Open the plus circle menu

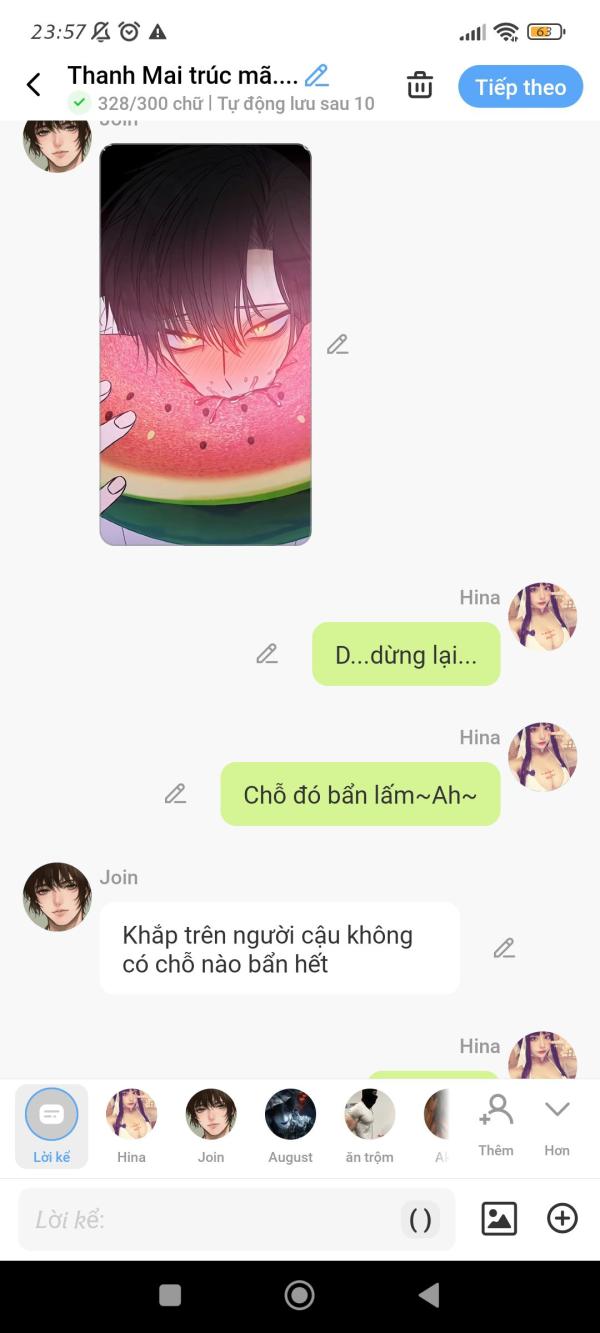(x=562, y=1218)
